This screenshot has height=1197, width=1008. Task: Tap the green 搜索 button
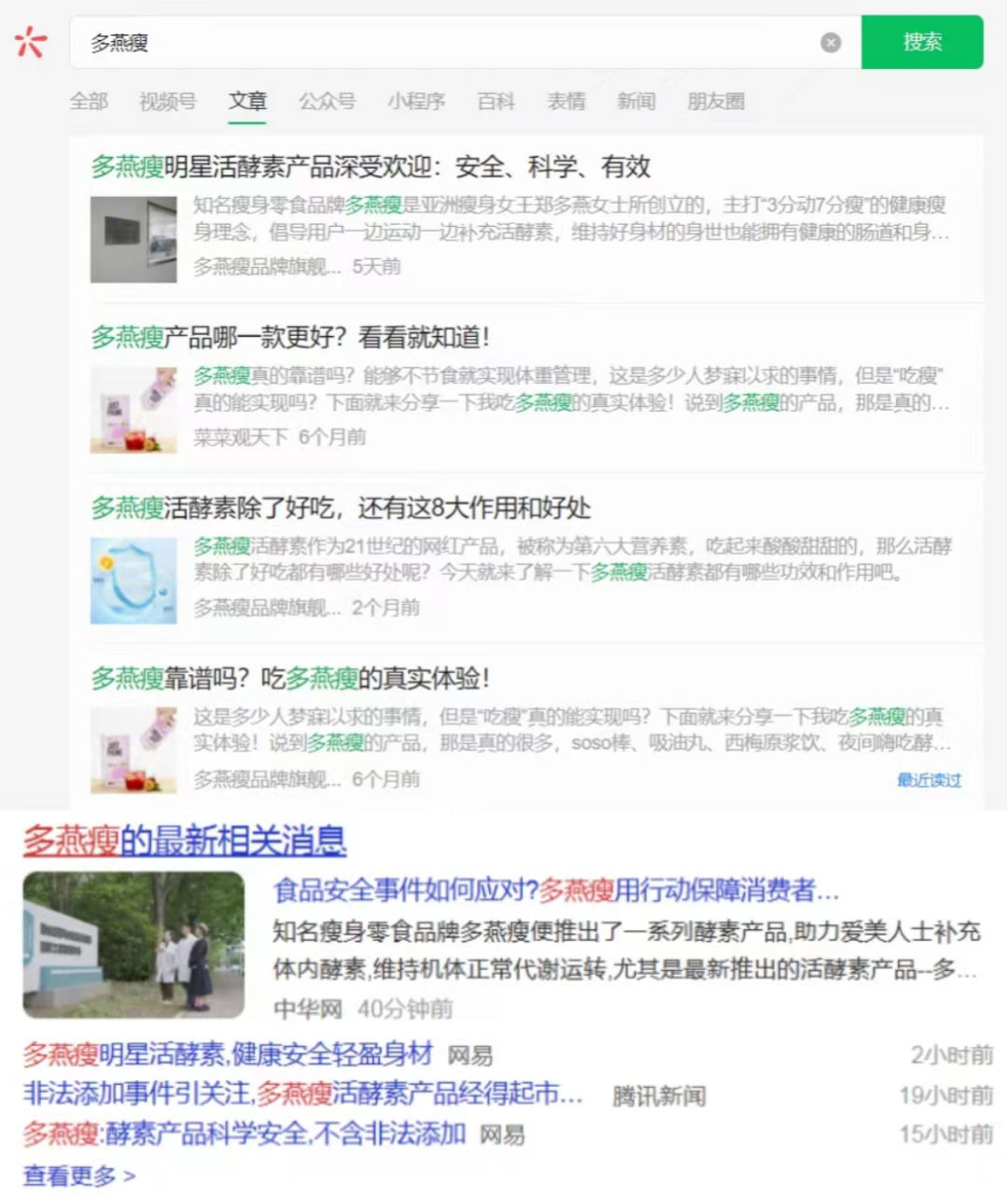(921, 42)
